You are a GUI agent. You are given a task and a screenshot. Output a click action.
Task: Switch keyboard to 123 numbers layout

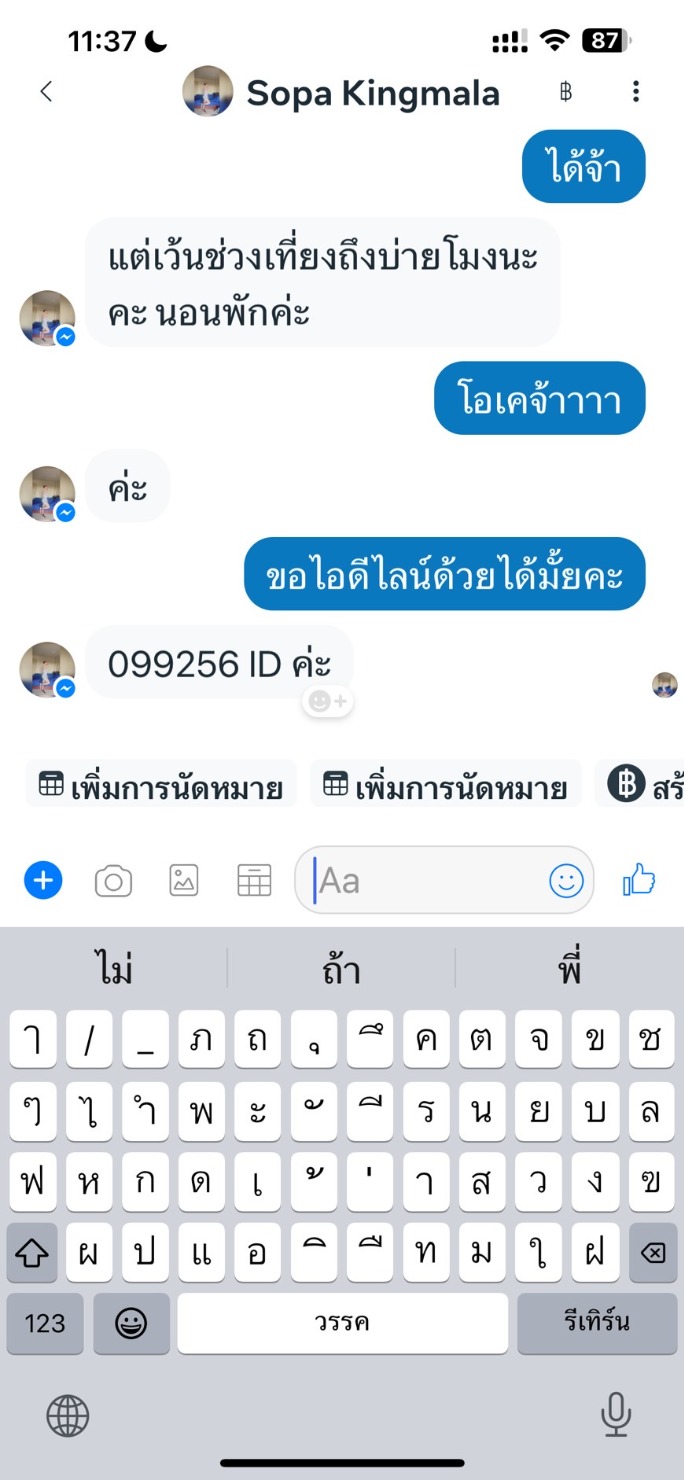(x=45, y=1324)
